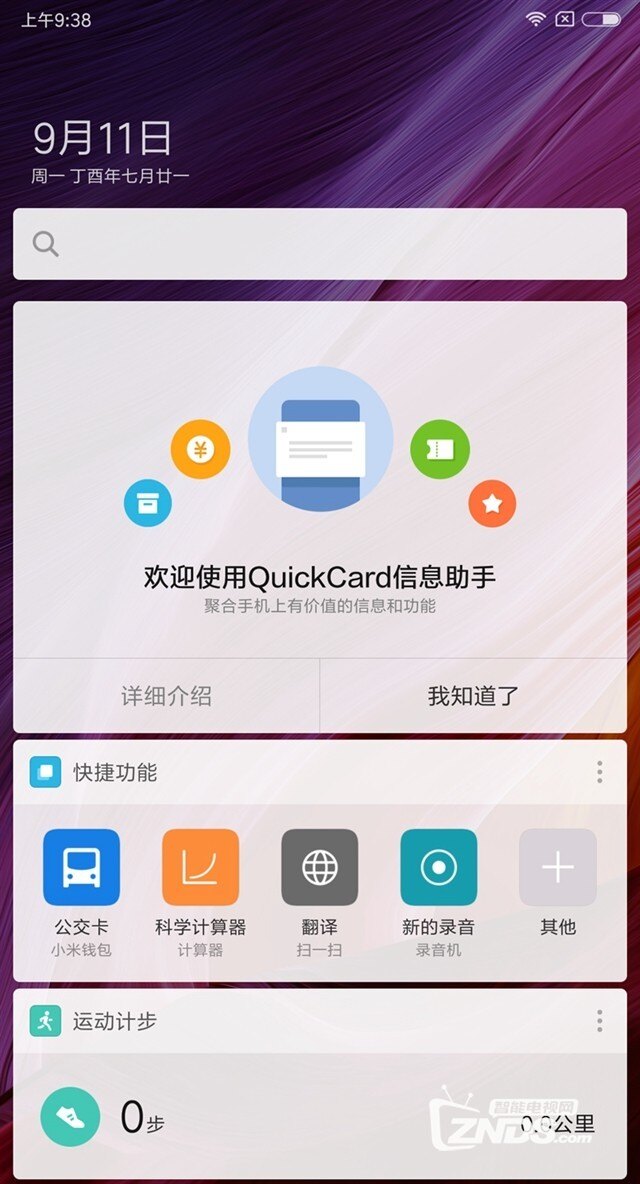
Task: Open the overflow menu of 快捷功能
Action: [x=599, y=772]
